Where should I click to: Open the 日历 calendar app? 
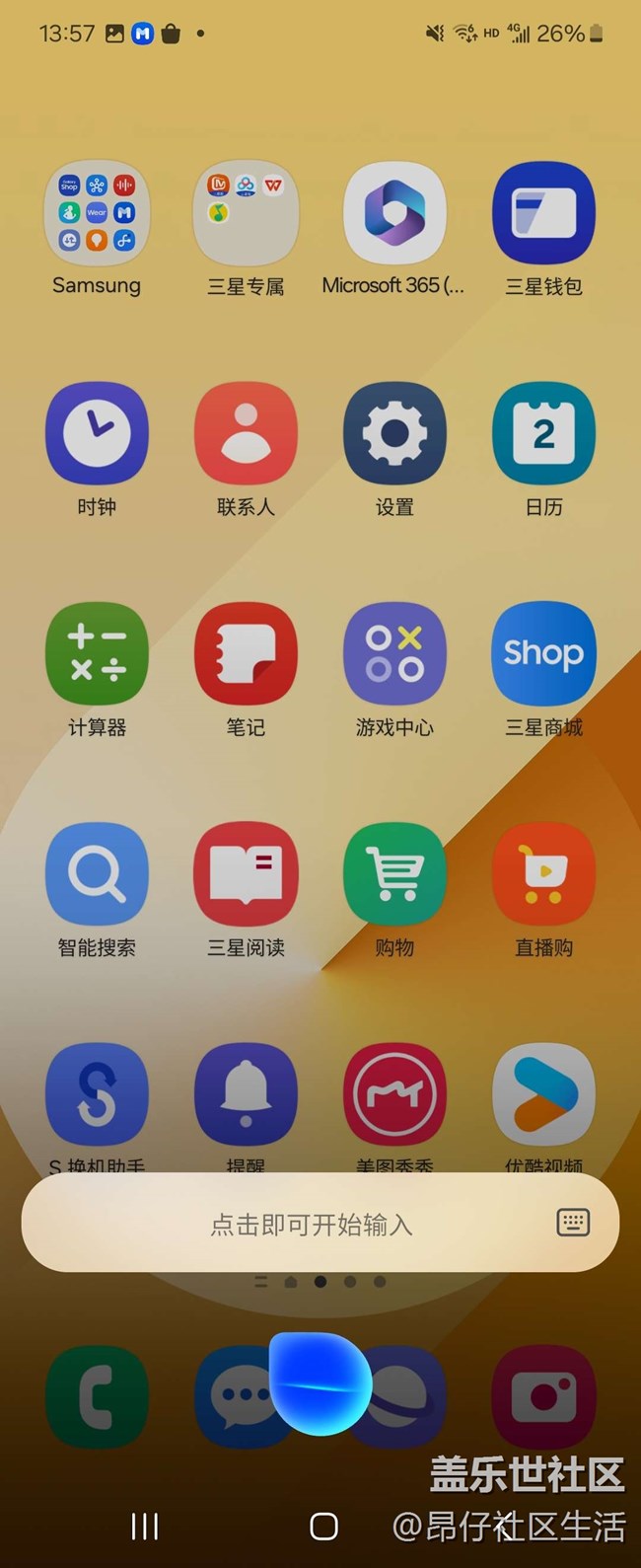[543, 434]
